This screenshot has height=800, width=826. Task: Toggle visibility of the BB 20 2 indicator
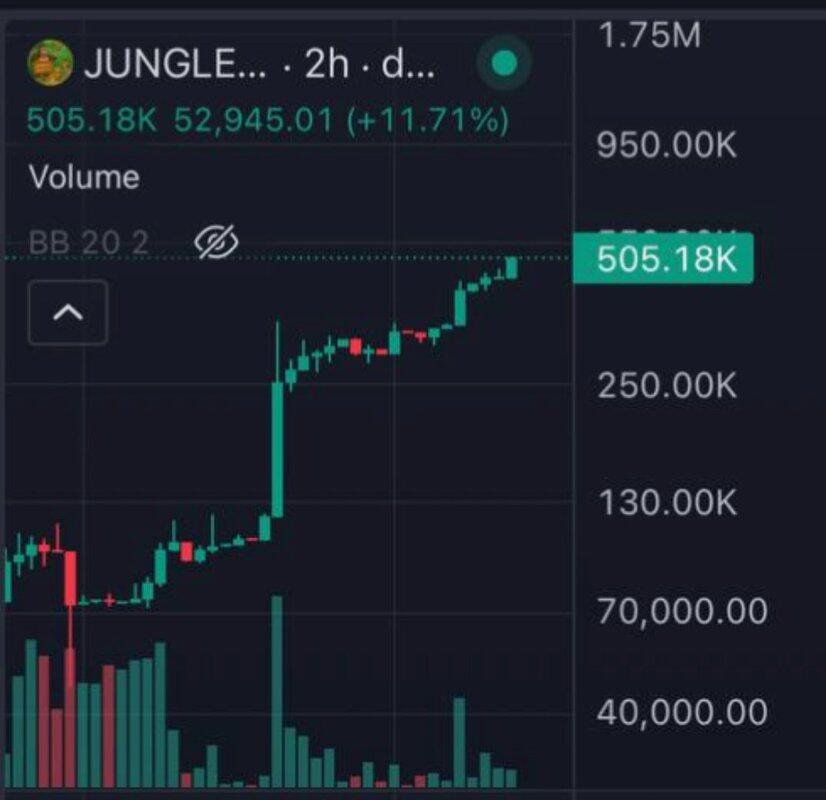point(216,241)
